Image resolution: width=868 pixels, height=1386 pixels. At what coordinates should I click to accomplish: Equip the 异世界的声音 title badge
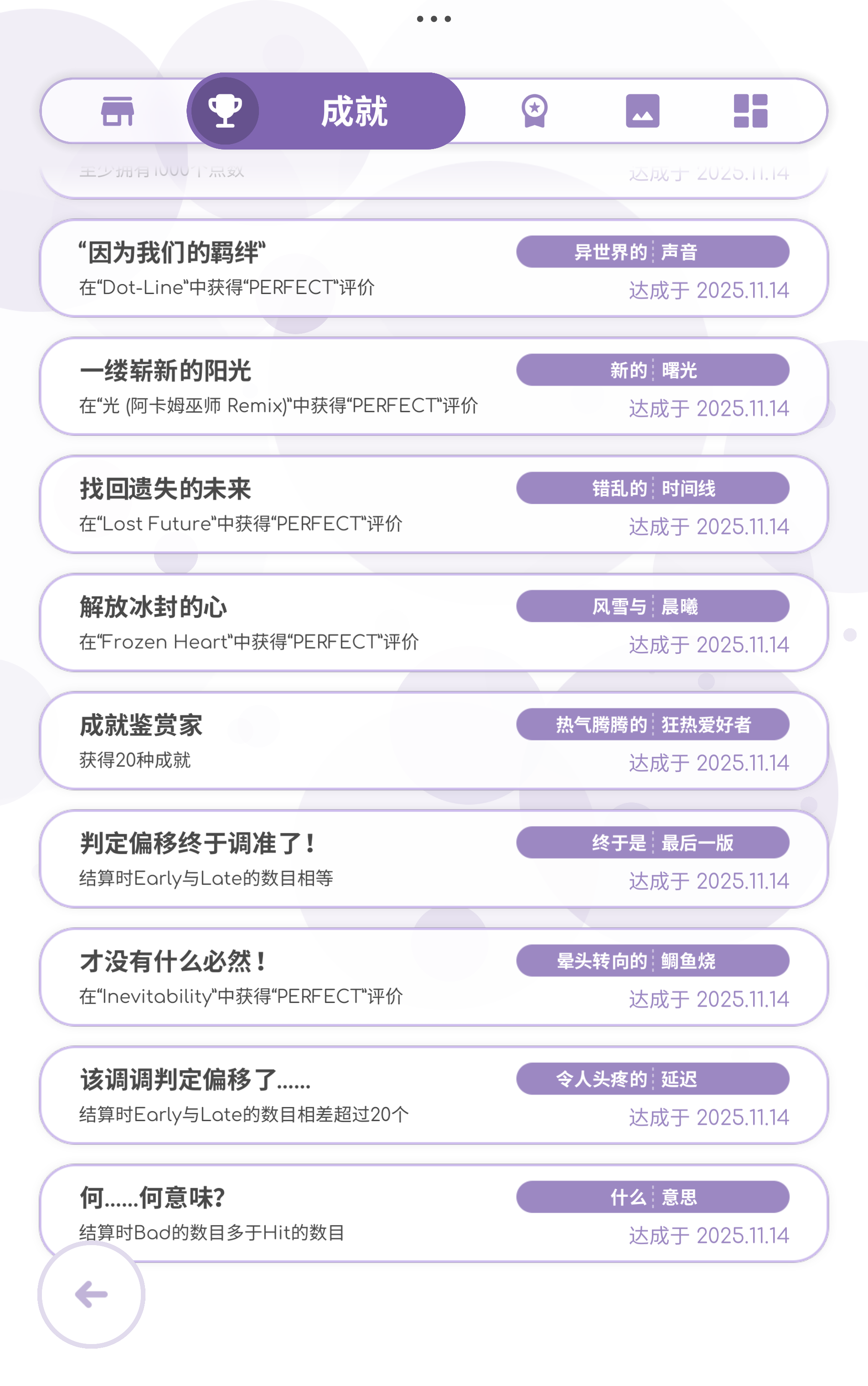[x=653, y=251]
